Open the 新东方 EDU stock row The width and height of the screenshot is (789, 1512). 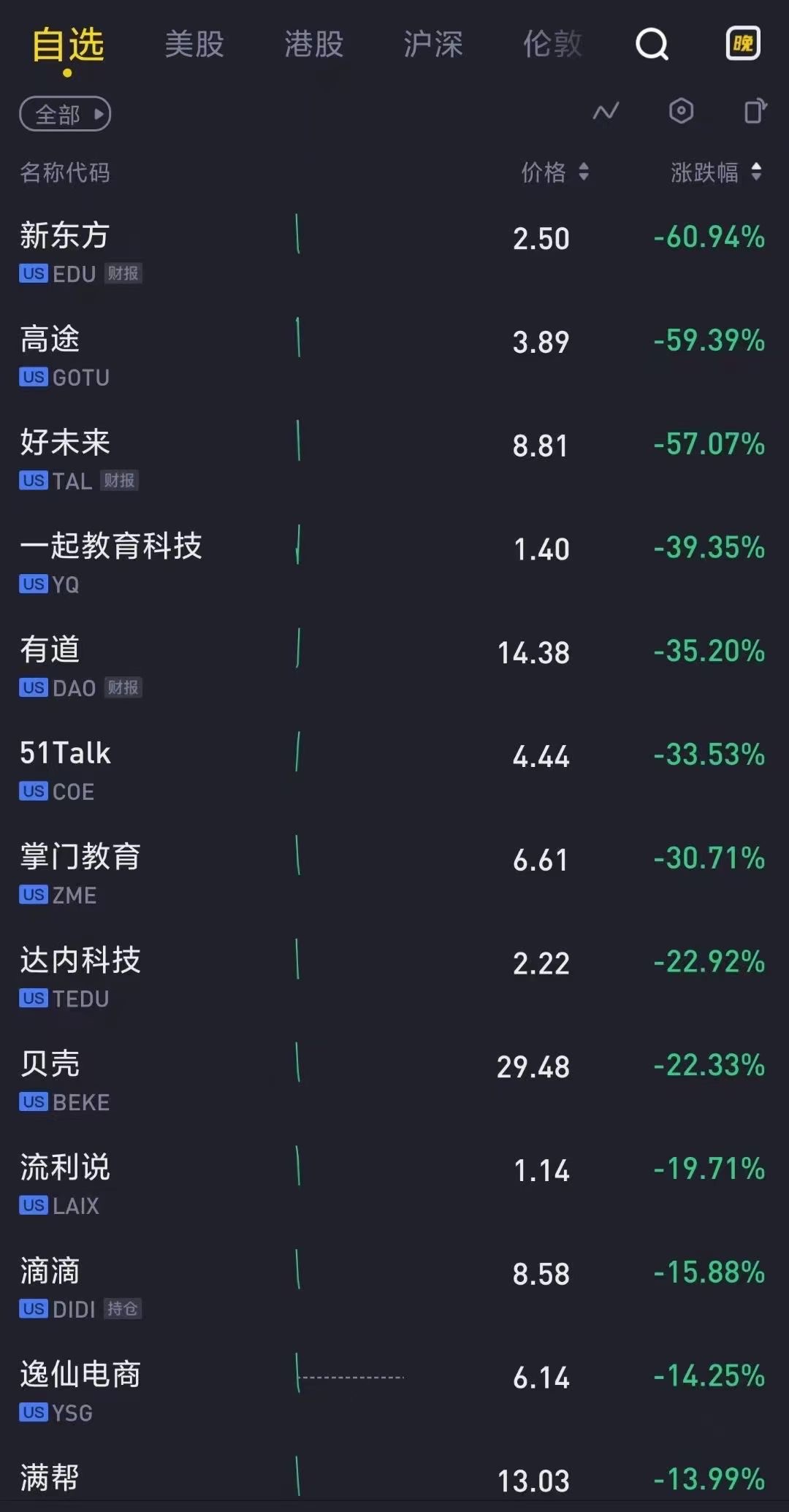[394, 253]
